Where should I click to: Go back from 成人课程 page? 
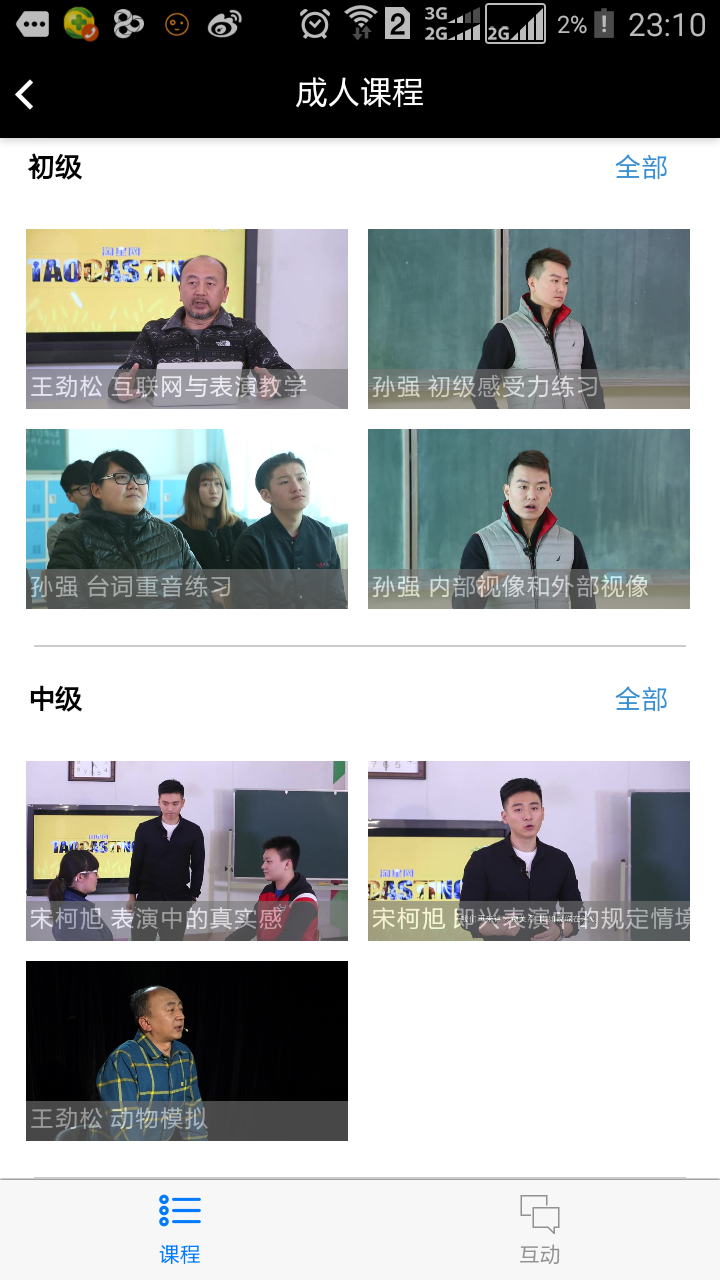click(x=26, y=95)
